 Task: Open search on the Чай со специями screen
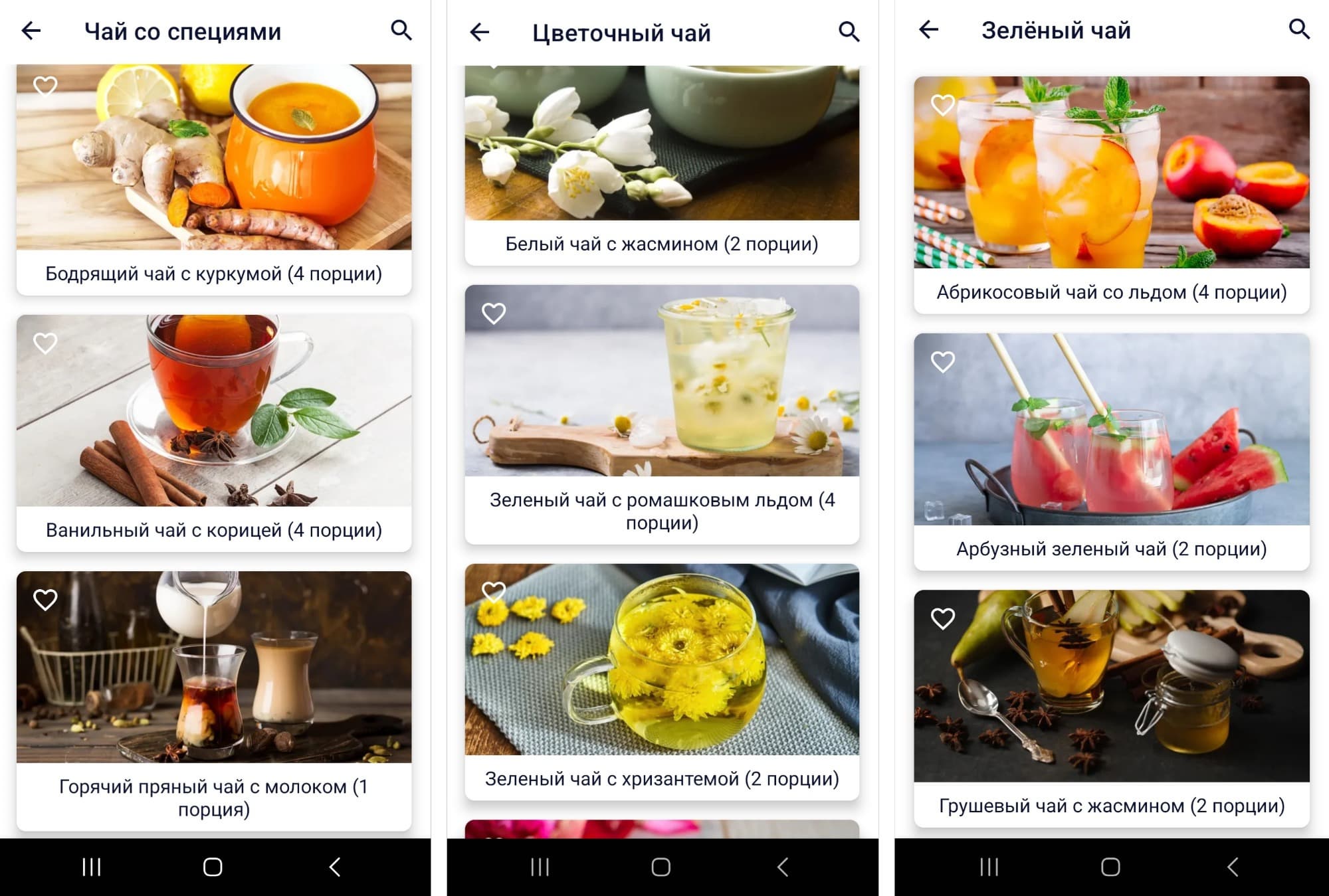coord(401,31)
